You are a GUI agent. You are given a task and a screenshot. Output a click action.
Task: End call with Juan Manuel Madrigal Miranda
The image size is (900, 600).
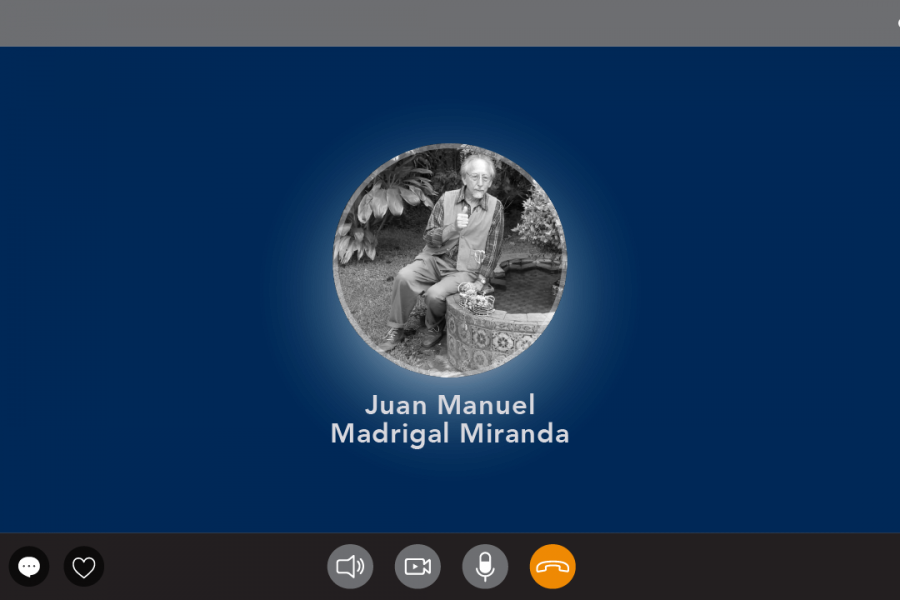552,567
